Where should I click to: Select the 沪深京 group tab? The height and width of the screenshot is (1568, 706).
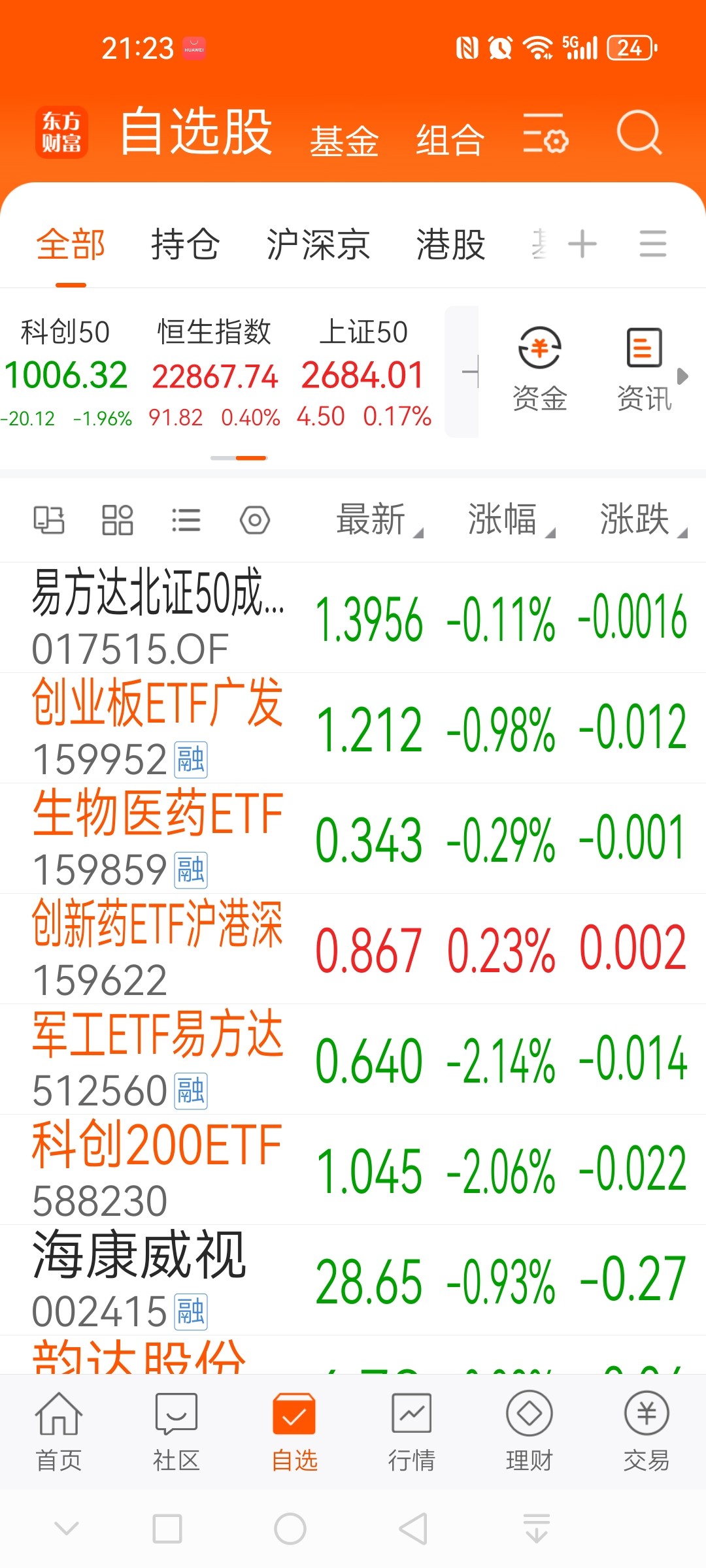coord(318,245)
